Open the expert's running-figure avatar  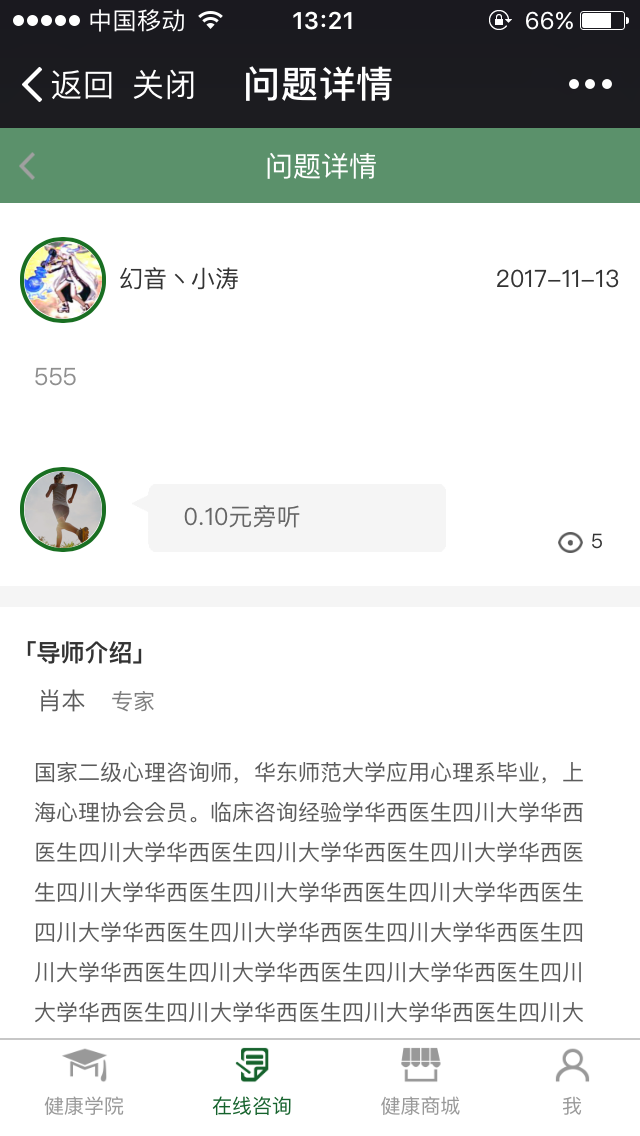(63, 509)
